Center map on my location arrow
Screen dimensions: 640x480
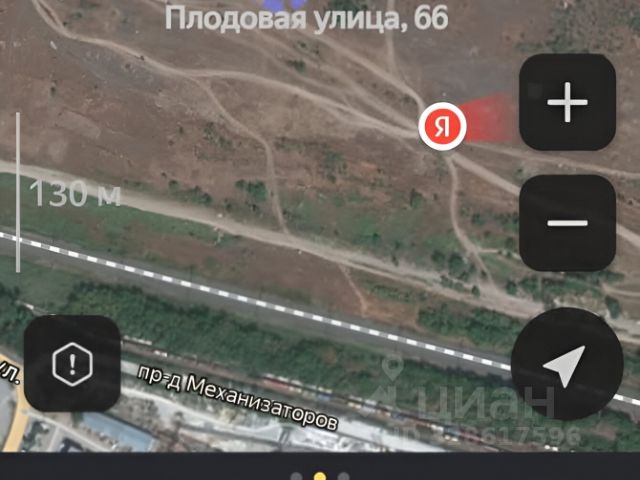[566, 365]
